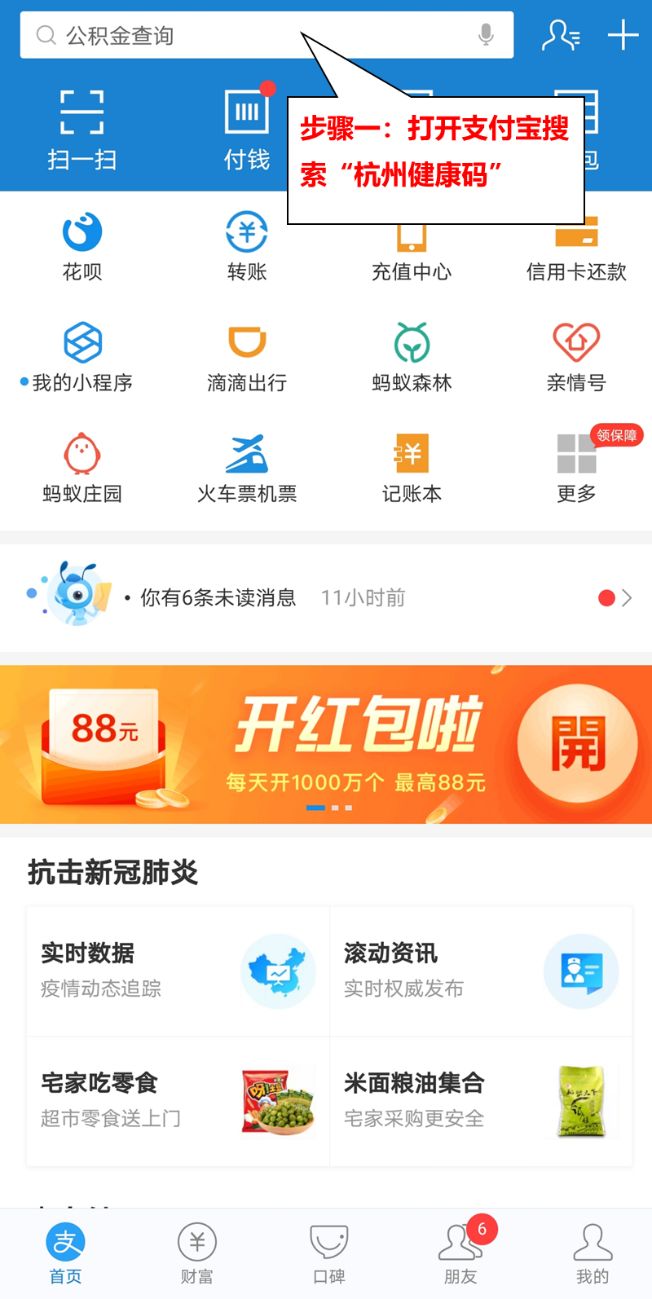Start voice search with the microphone

coord(486,35)
